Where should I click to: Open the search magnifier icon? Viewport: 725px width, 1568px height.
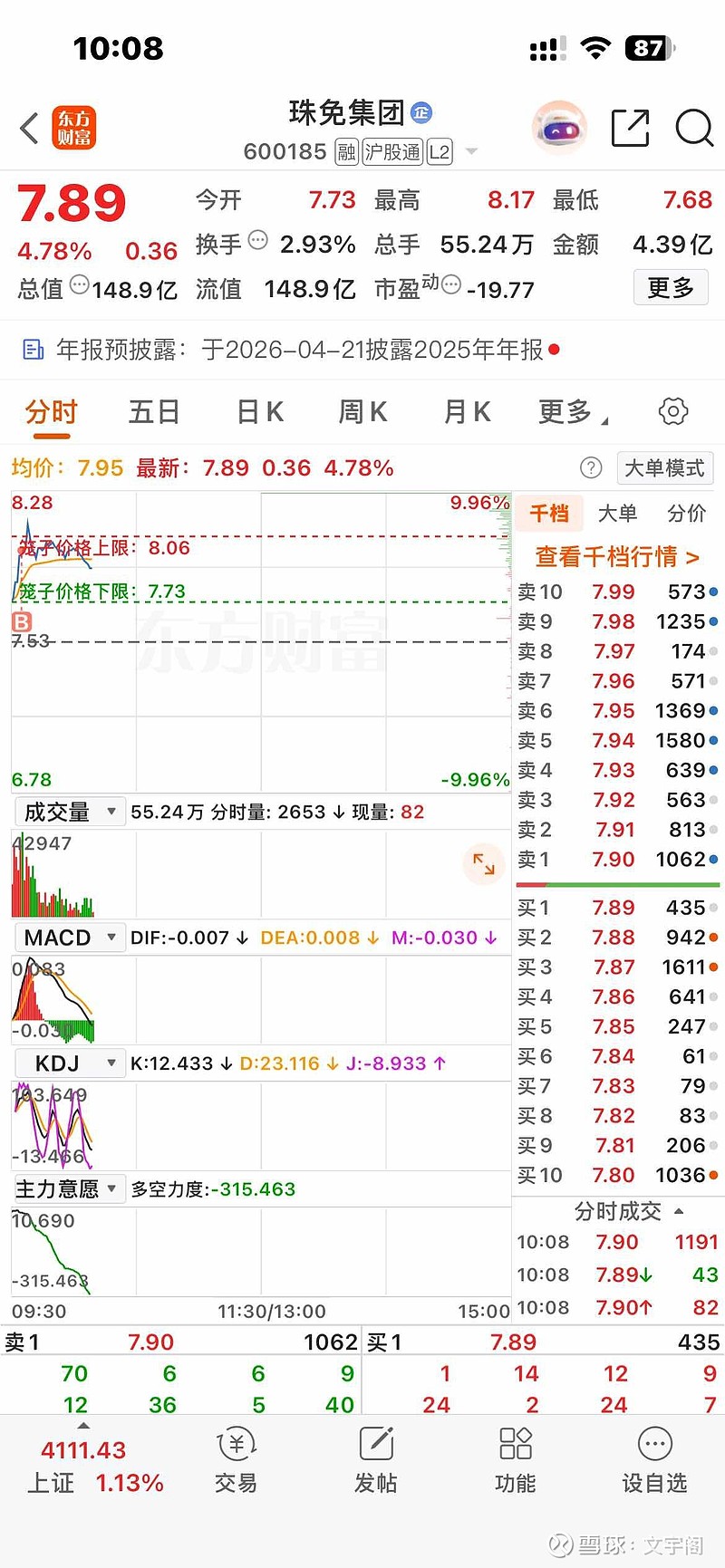point(694,129)
